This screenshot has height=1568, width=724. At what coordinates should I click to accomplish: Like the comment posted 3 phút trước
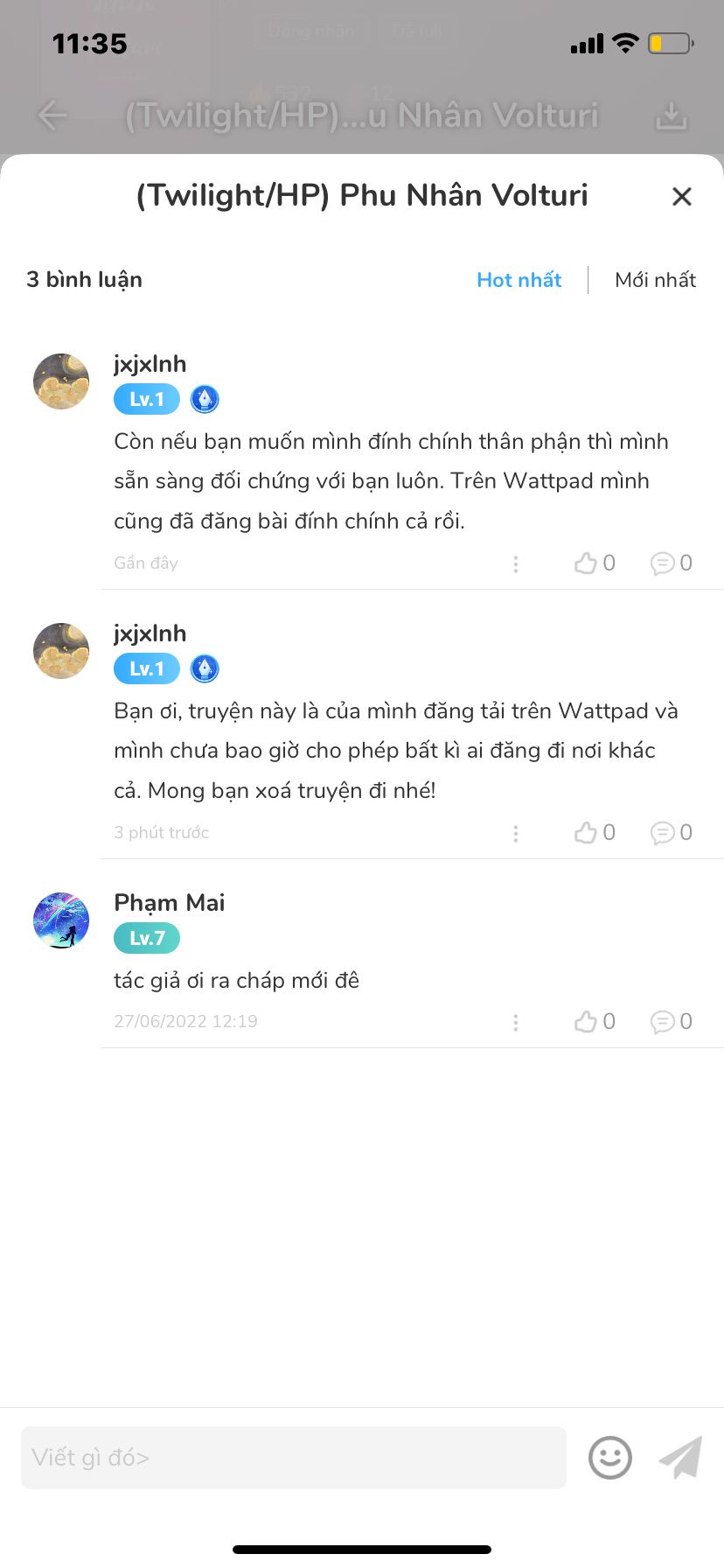tap(595, 832)
